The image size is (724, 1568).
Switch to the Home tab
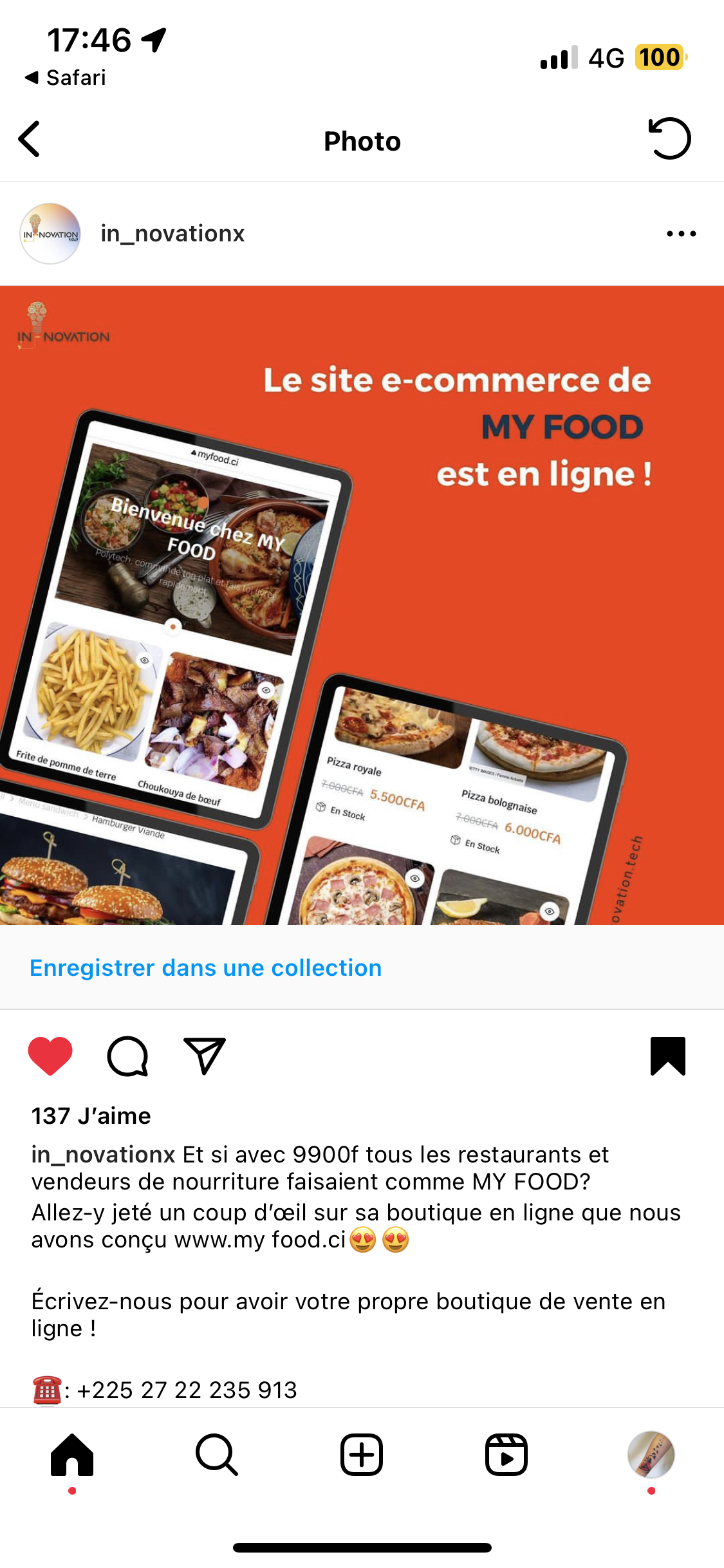click(x=72, y=1455)
